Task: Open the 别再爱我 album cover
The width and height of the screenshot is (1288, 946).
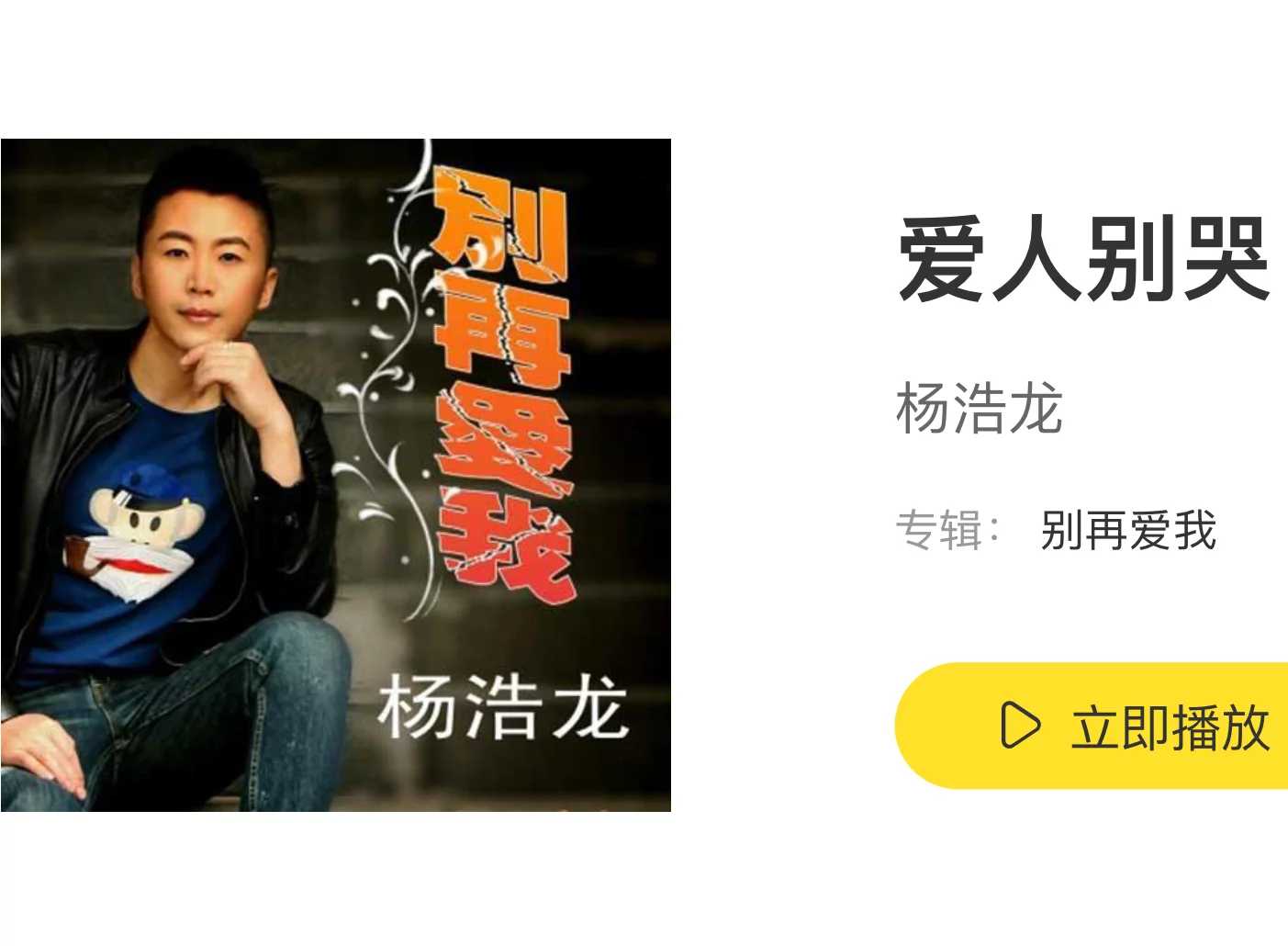Action: pyautogui.click(x=336, y=475)
